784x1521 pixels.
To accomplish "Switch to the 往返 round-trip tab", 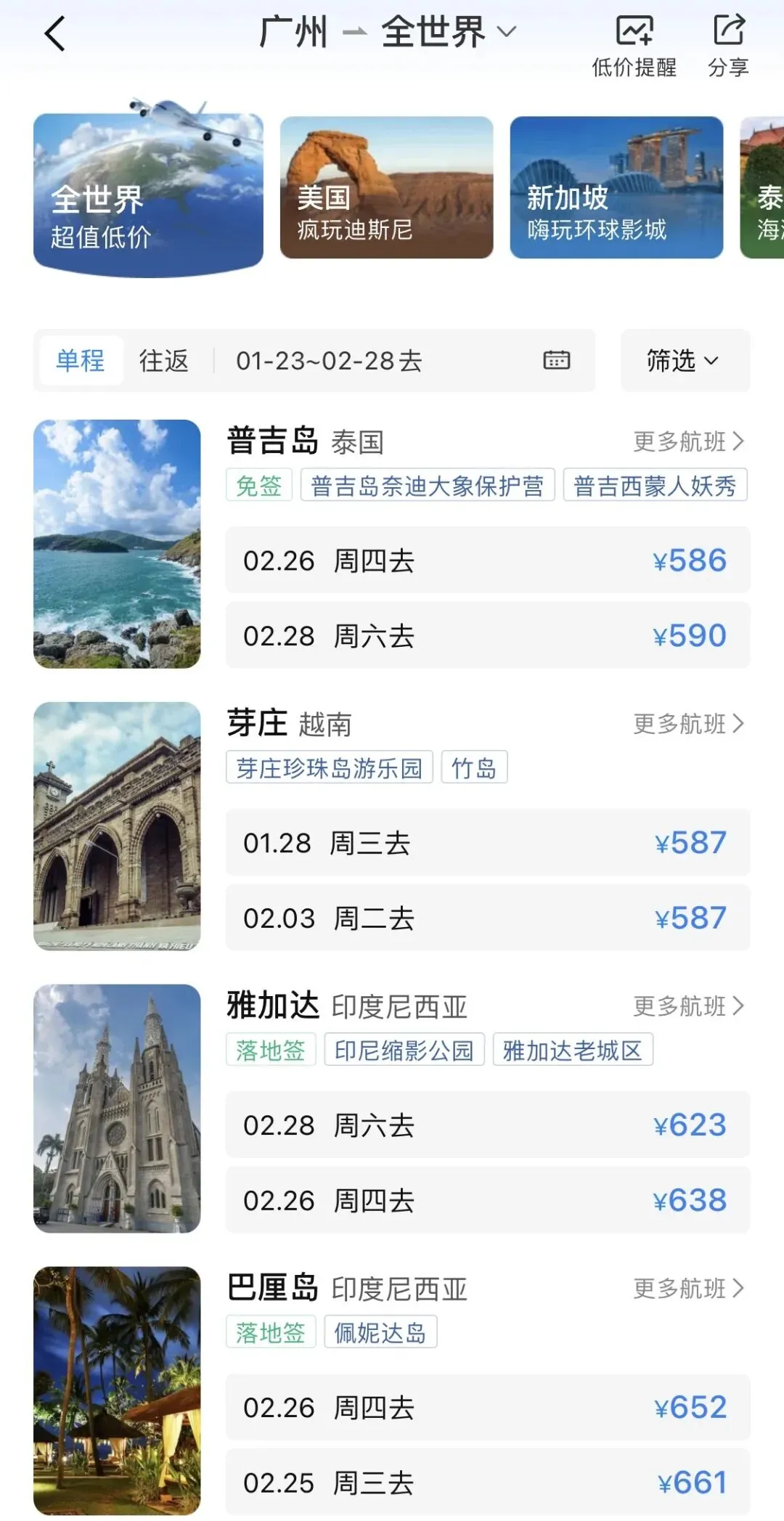I will 164,361.
